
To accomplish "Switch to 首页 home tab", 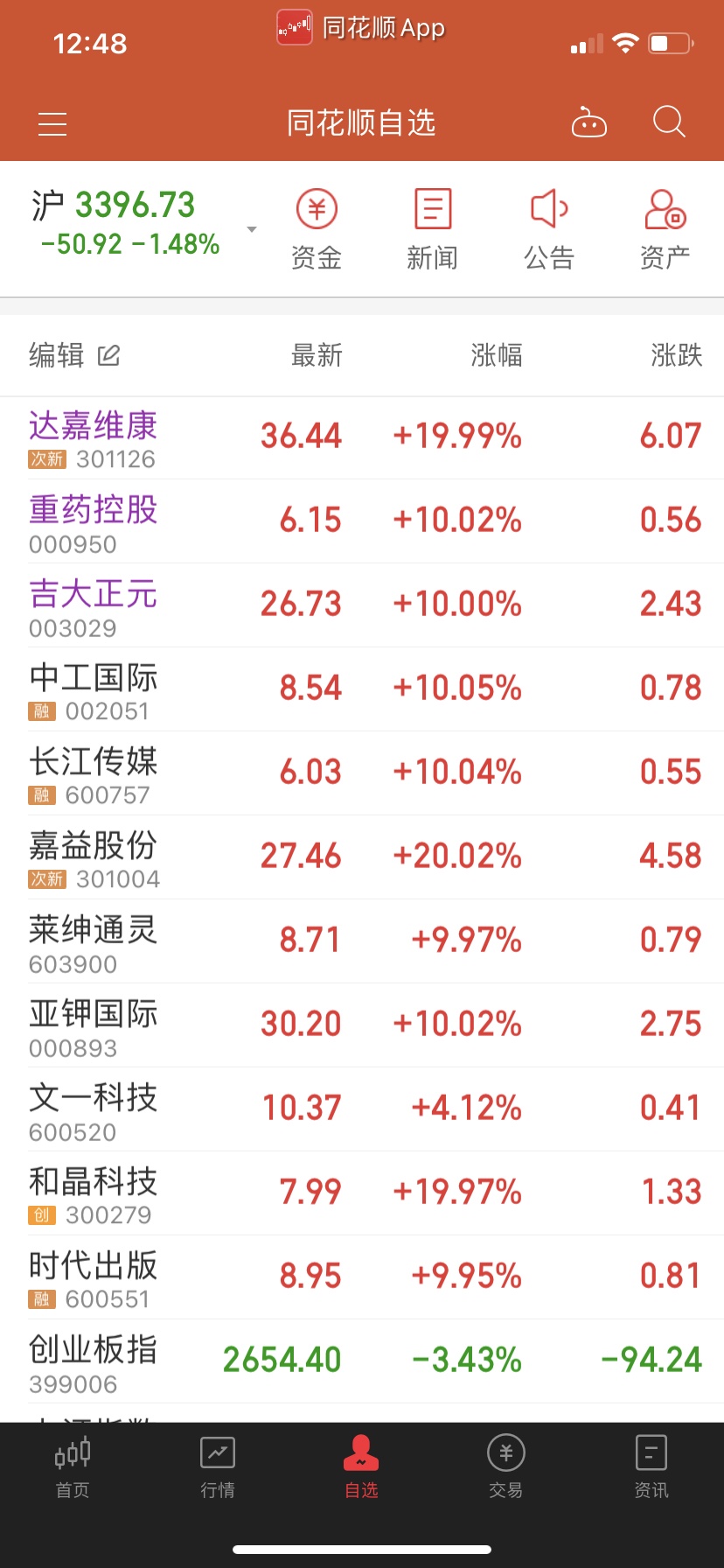I will click(x=73, y=1466).
